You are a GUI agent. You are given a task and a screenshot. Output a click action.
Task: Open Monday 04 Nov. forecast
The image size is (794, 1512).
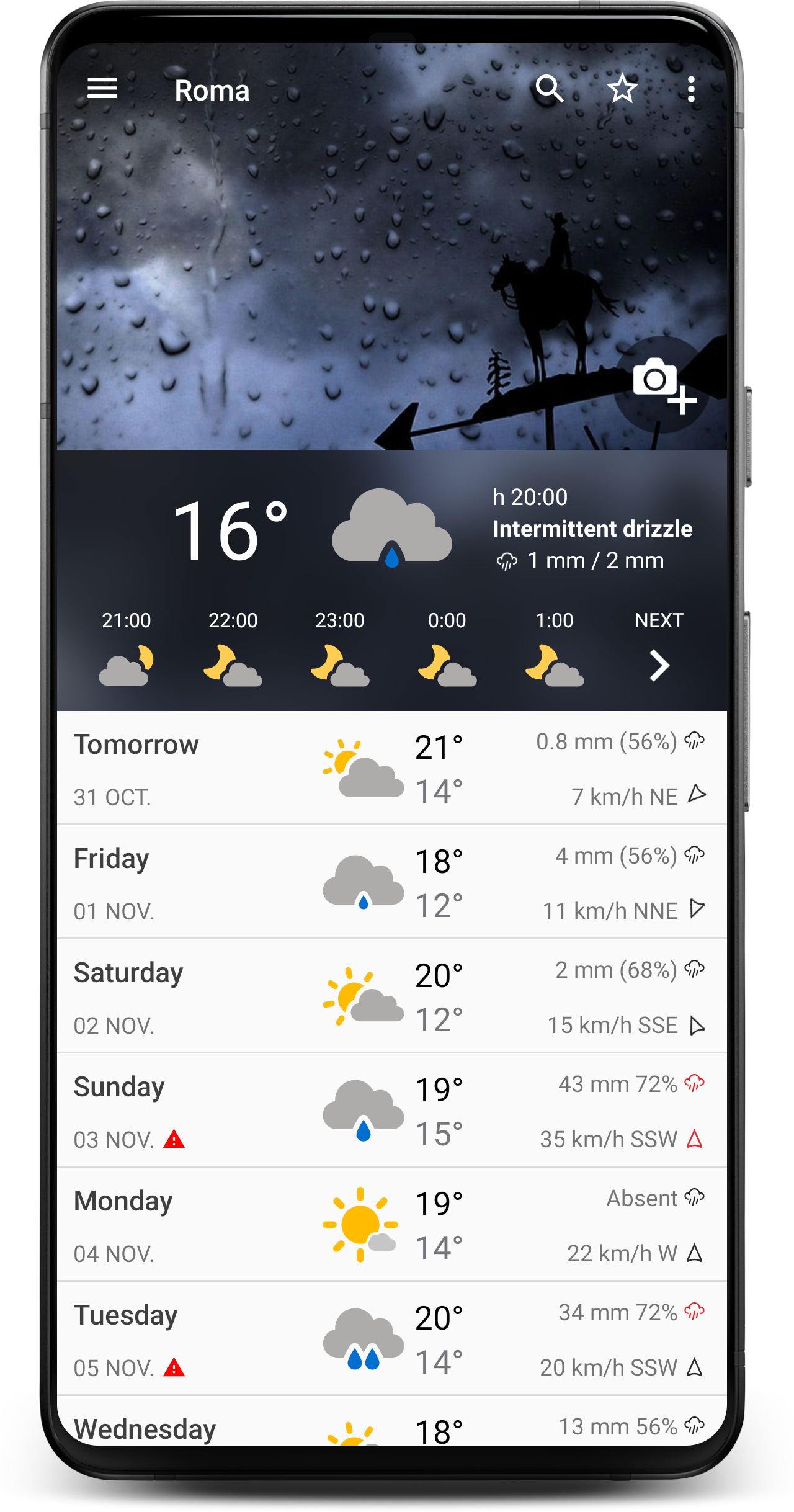point(392,1224)
